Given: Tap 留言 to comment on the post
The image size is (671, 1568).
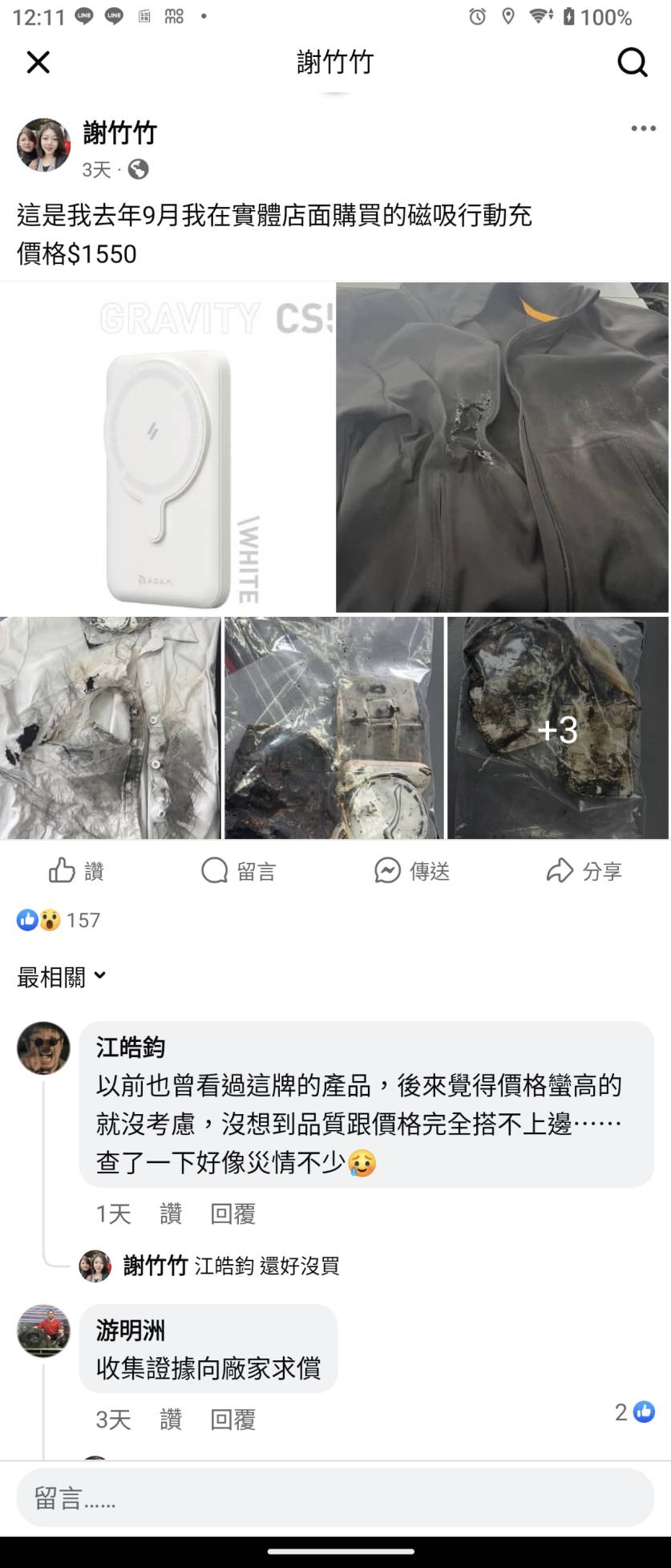Looking at the screenshot, I should [239, 871].
